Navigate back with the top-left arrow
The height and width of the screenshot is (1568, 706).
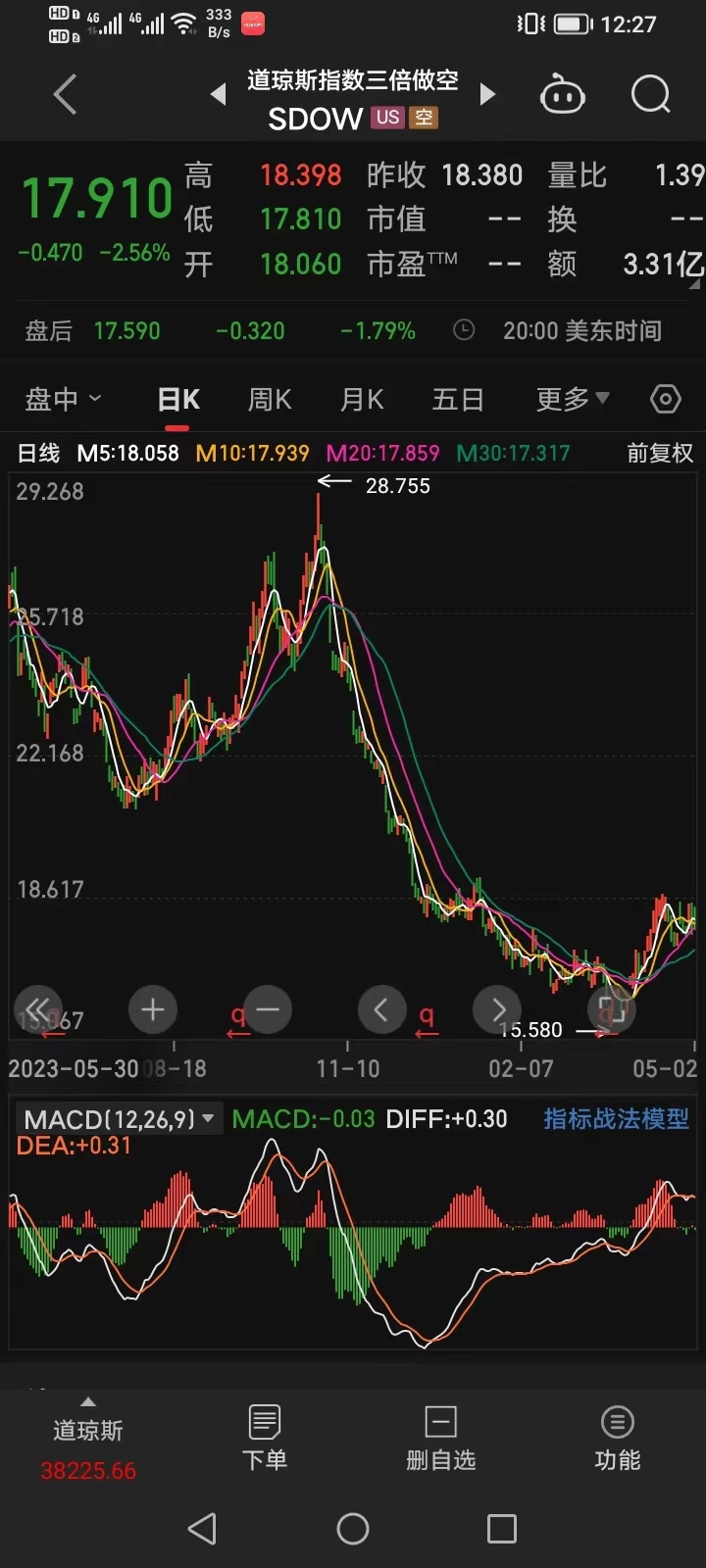point(65,94)
